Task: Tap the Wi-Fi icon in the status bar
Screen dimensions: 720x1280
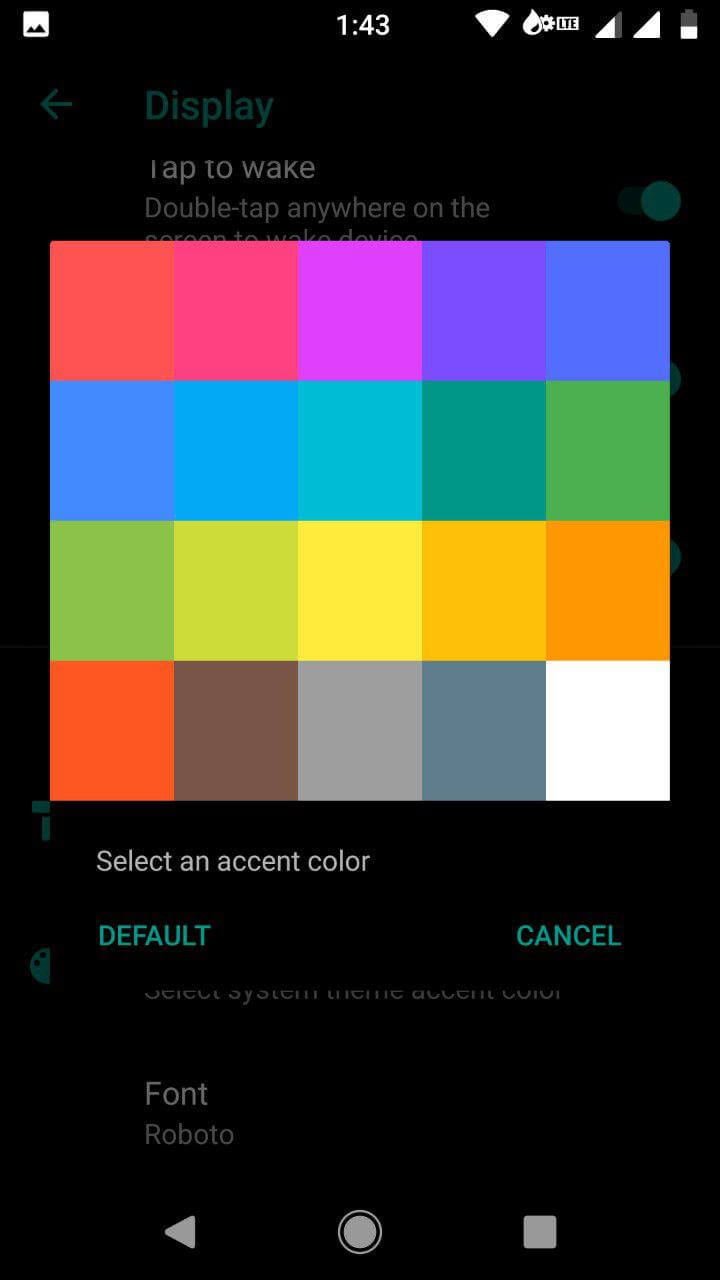Action: point(492,23)
